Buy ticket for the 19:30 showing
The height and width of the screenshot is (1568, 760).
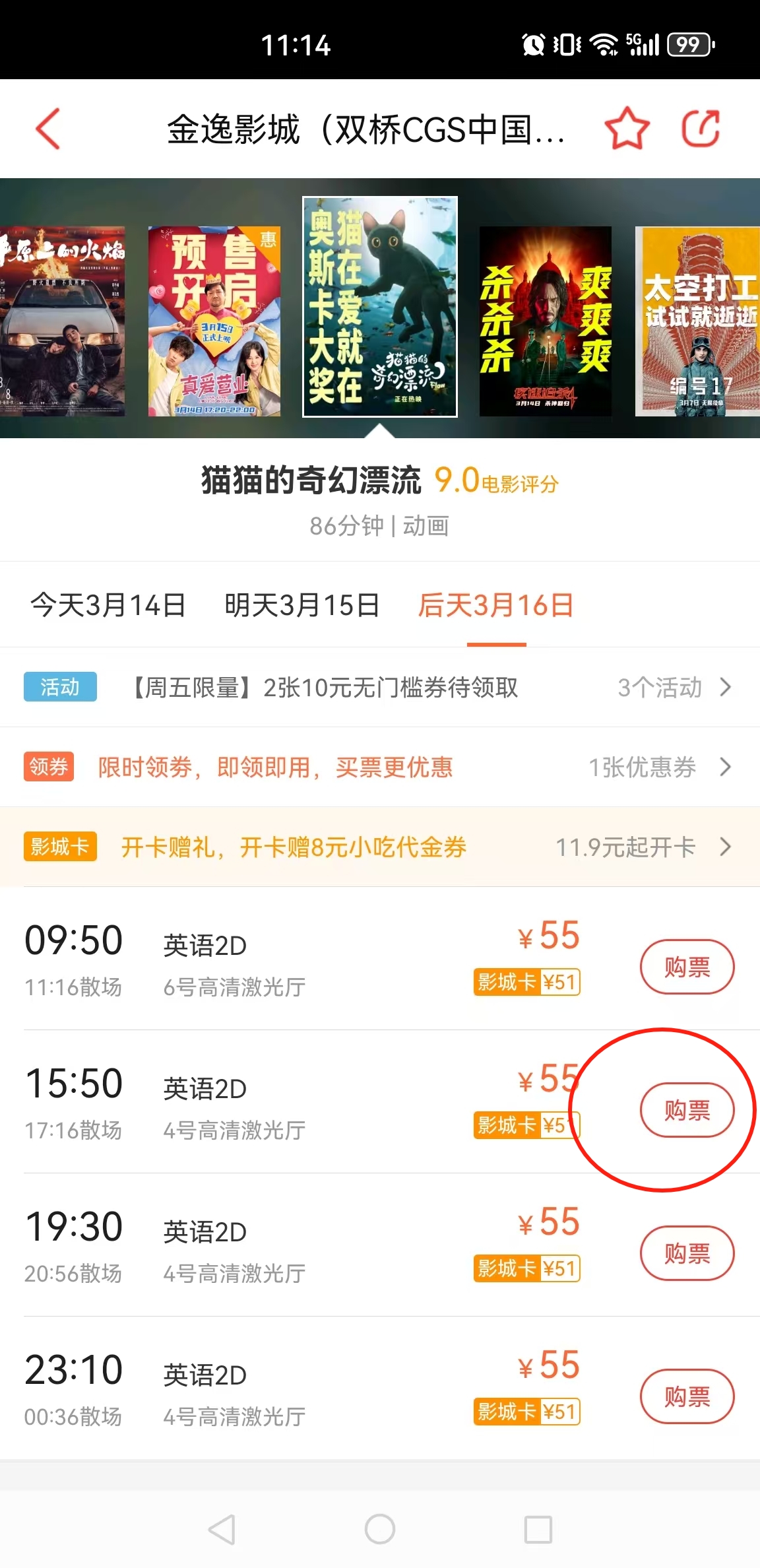pyautogui.click(x=687, y=1253)
